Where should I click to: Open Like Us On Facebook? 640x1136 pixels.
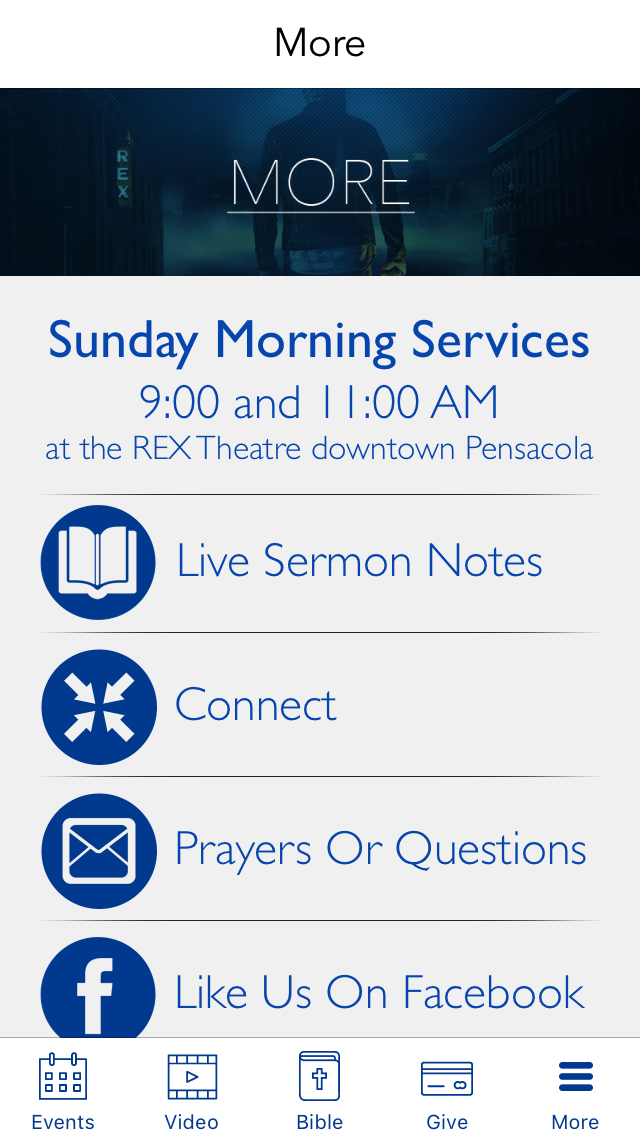pyautogui.click(x=320, y=992)
